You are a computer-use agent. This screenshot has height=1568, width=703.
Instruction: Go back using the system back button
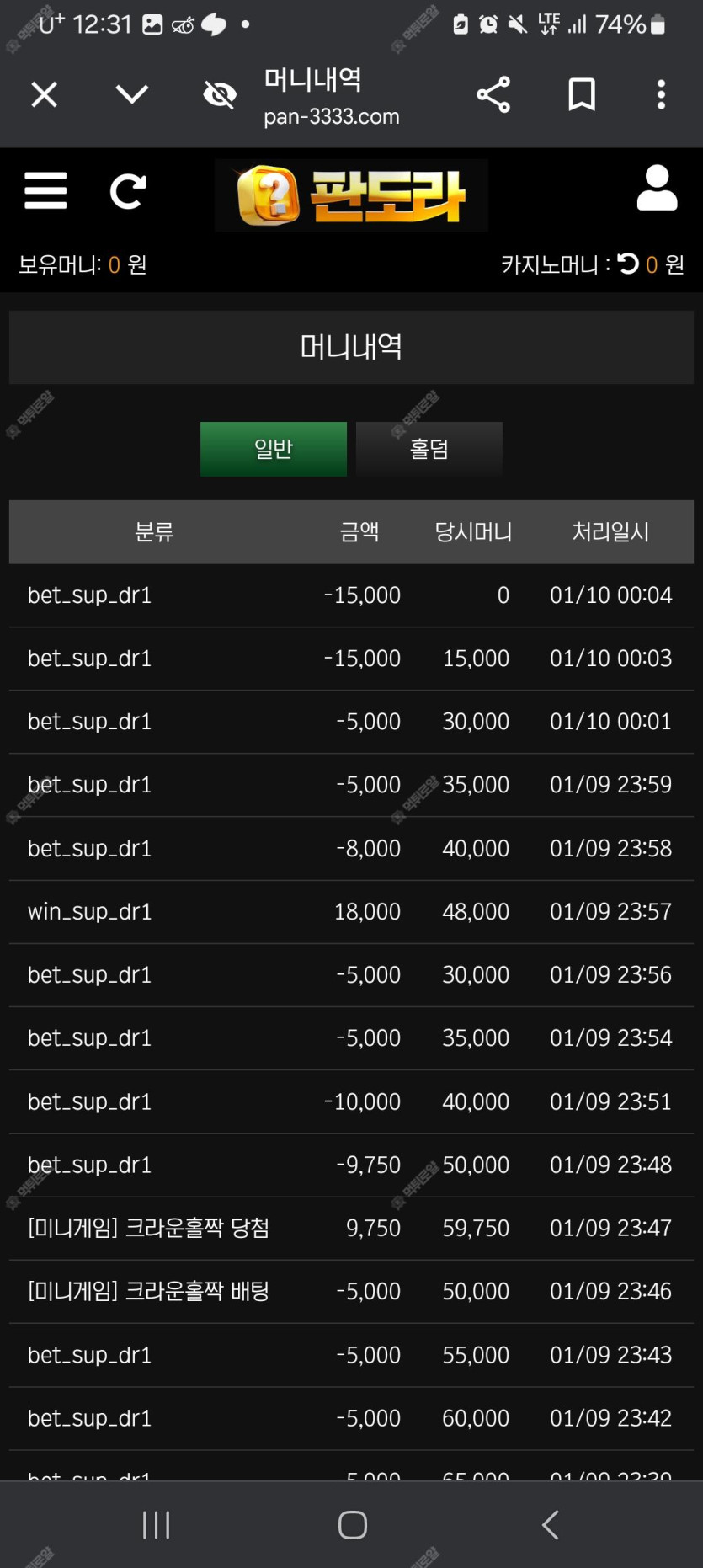[550, 1525]
